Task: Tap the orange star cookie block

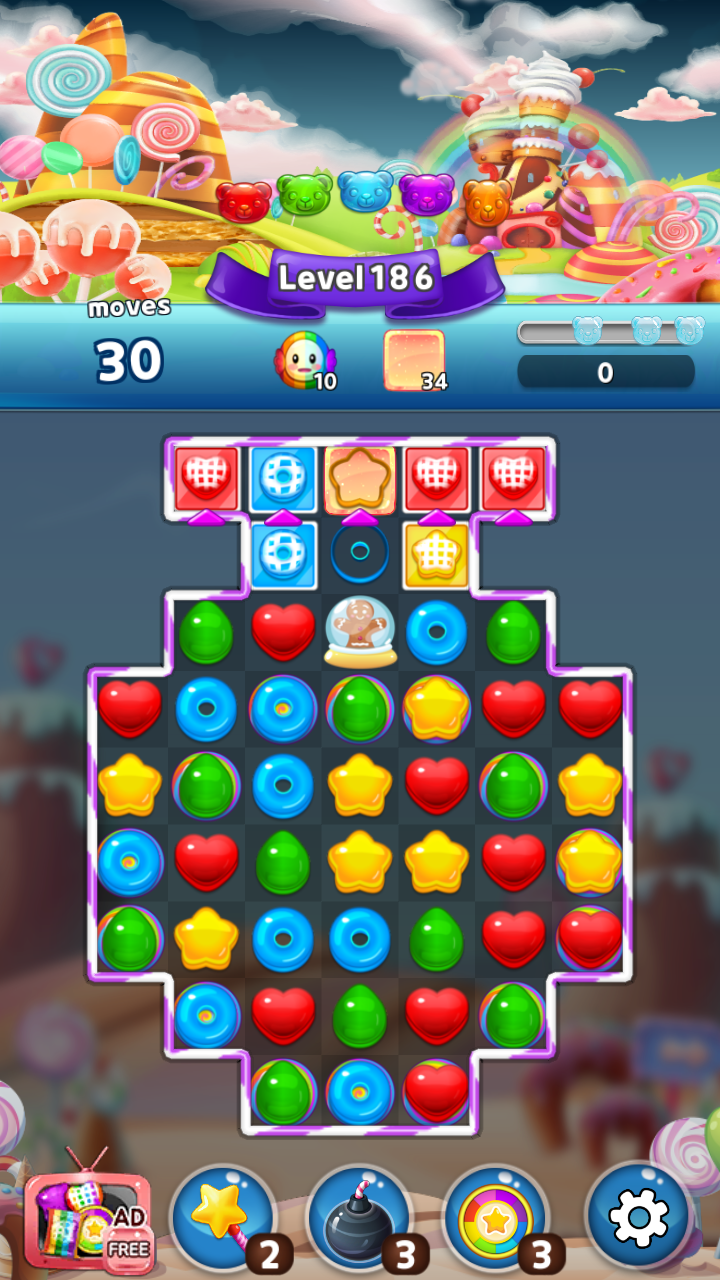Action: click(360, 478)
